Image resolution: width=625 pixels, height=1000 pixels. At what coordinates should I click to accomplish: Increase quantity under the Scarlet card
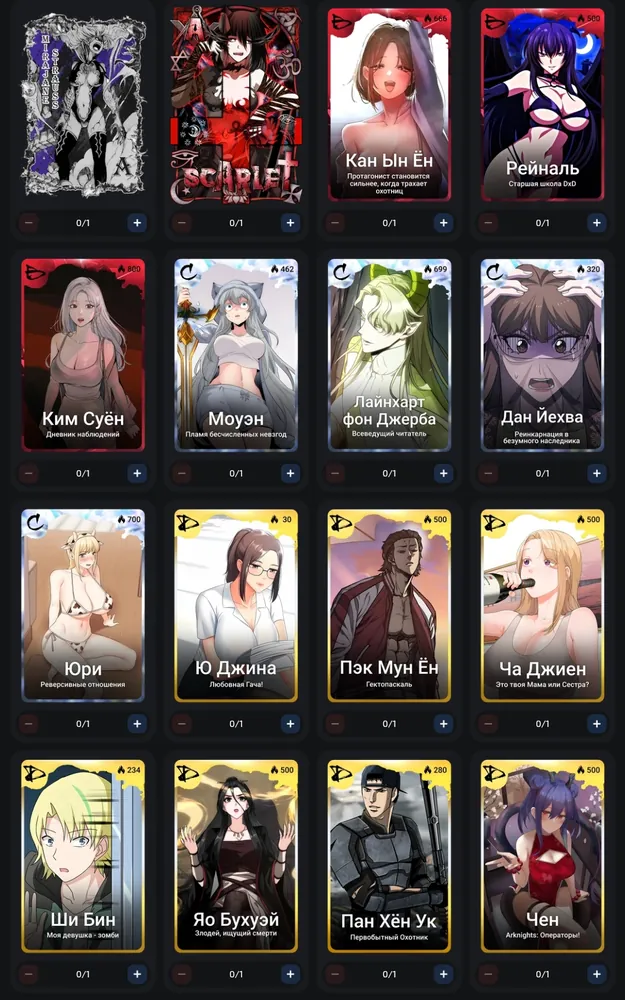290,223
